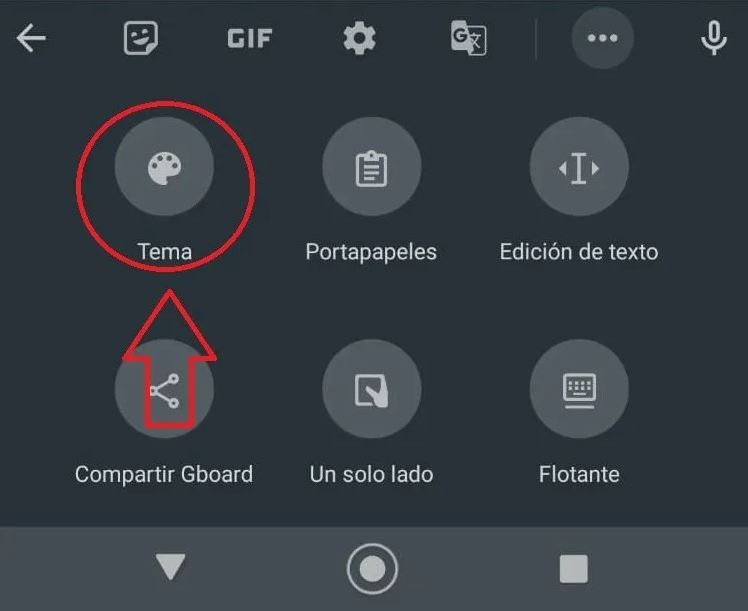Enable Un solo lado mode

pyautogui.click(x=371, y=390)
